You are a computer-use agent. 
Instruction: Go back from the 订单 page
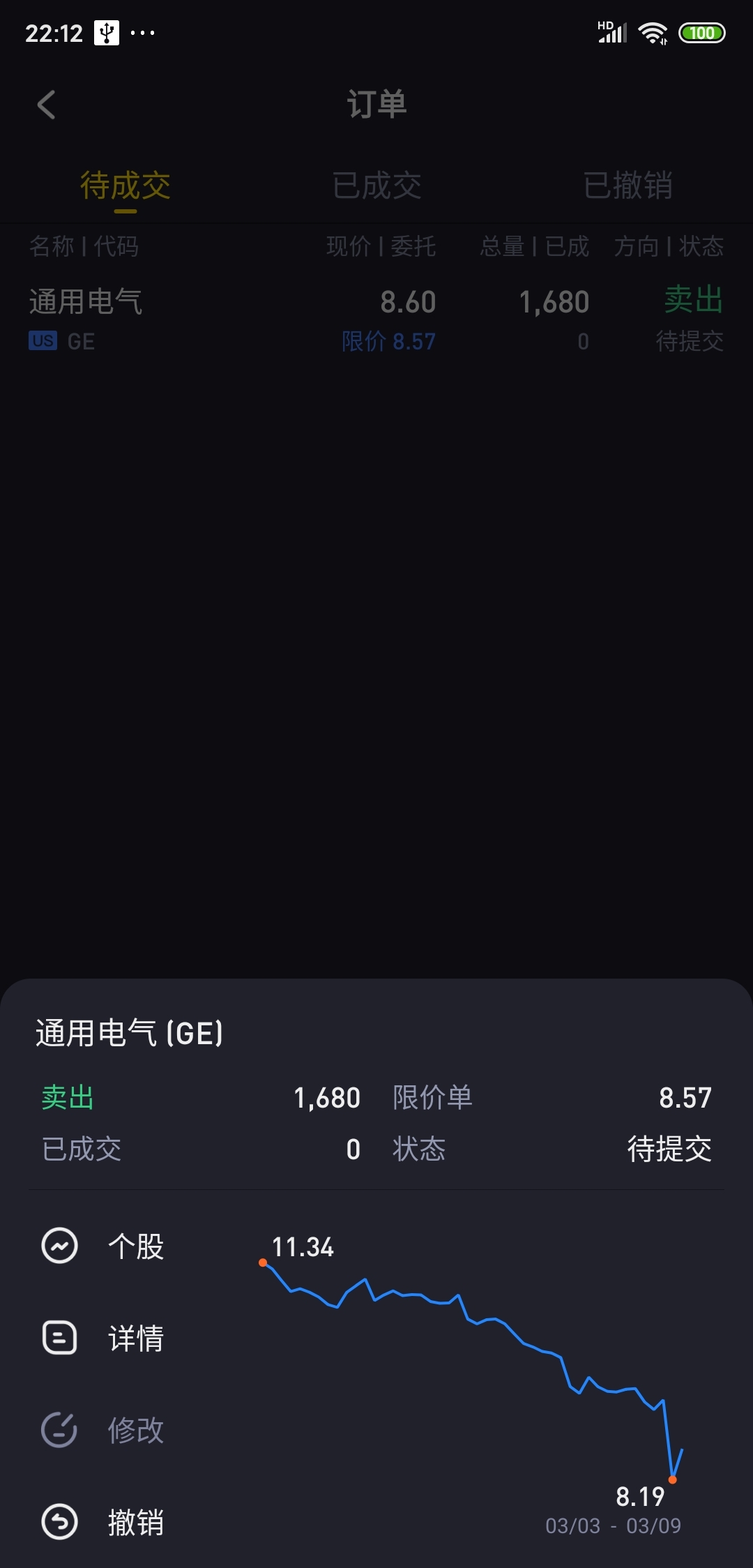(47, 105)
